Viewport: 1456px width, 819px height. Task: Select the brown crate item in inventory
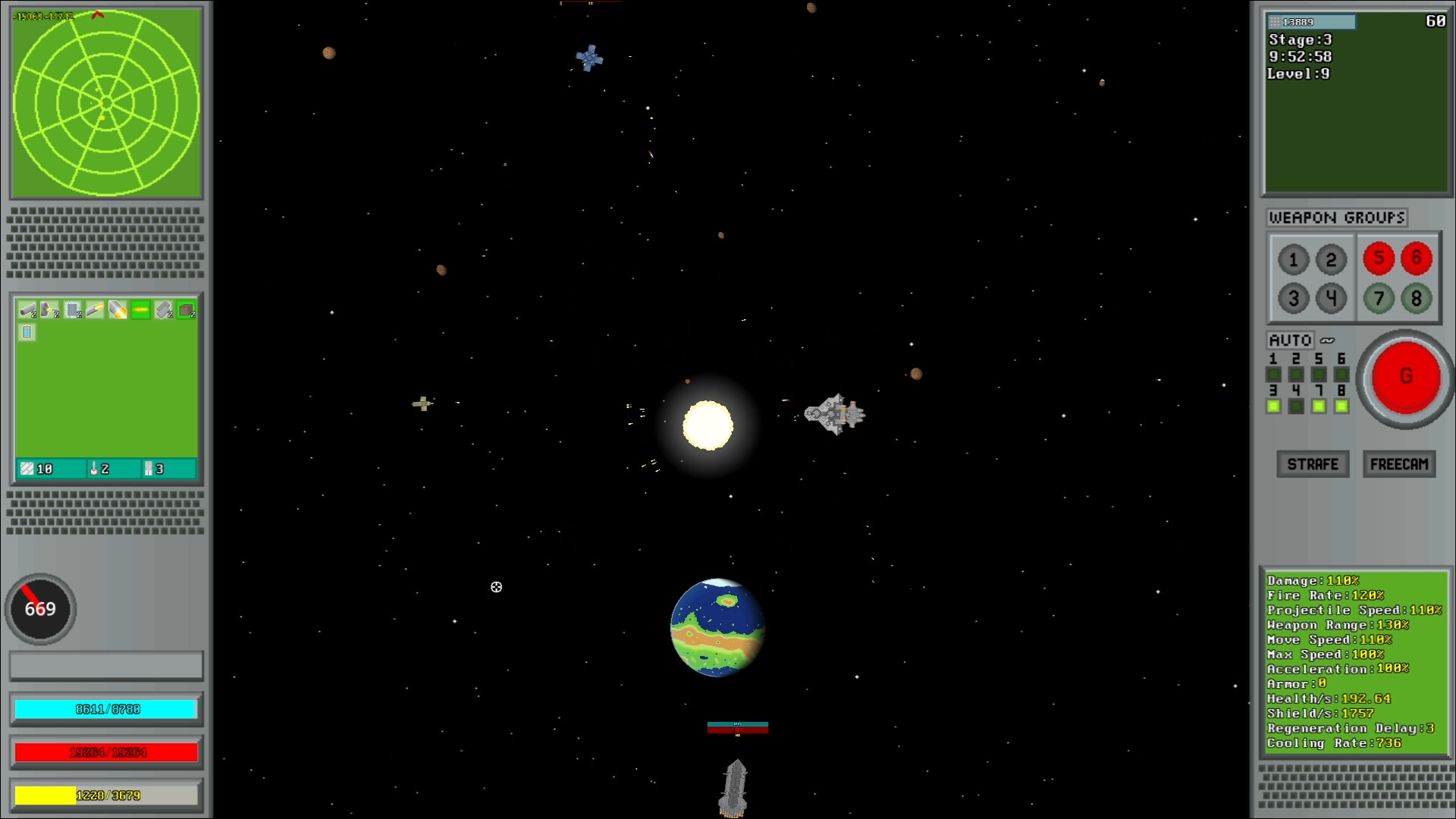(x=186, y=310)
